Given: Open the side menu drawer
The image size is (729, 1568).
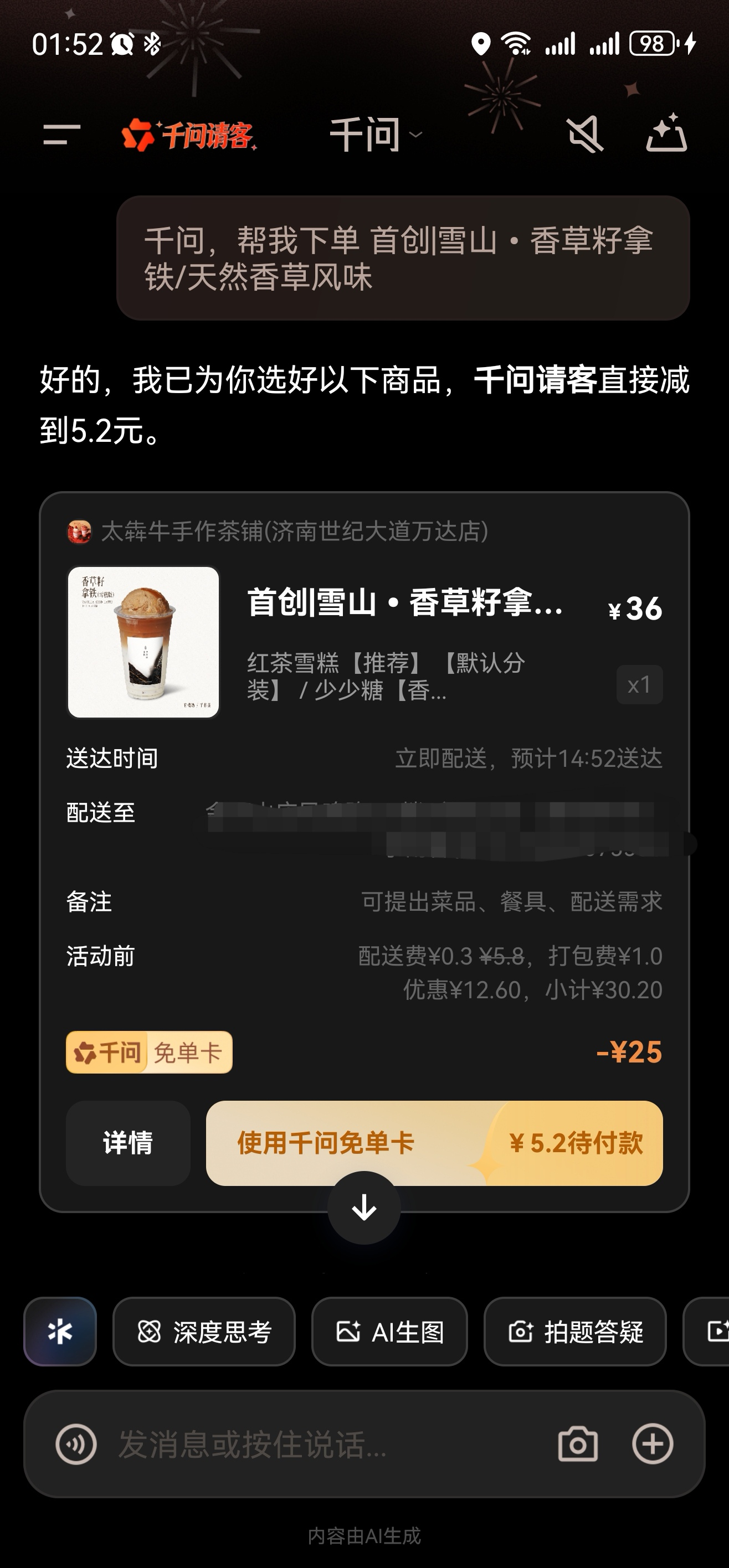Looking at the screenshot, I should 61,135.
